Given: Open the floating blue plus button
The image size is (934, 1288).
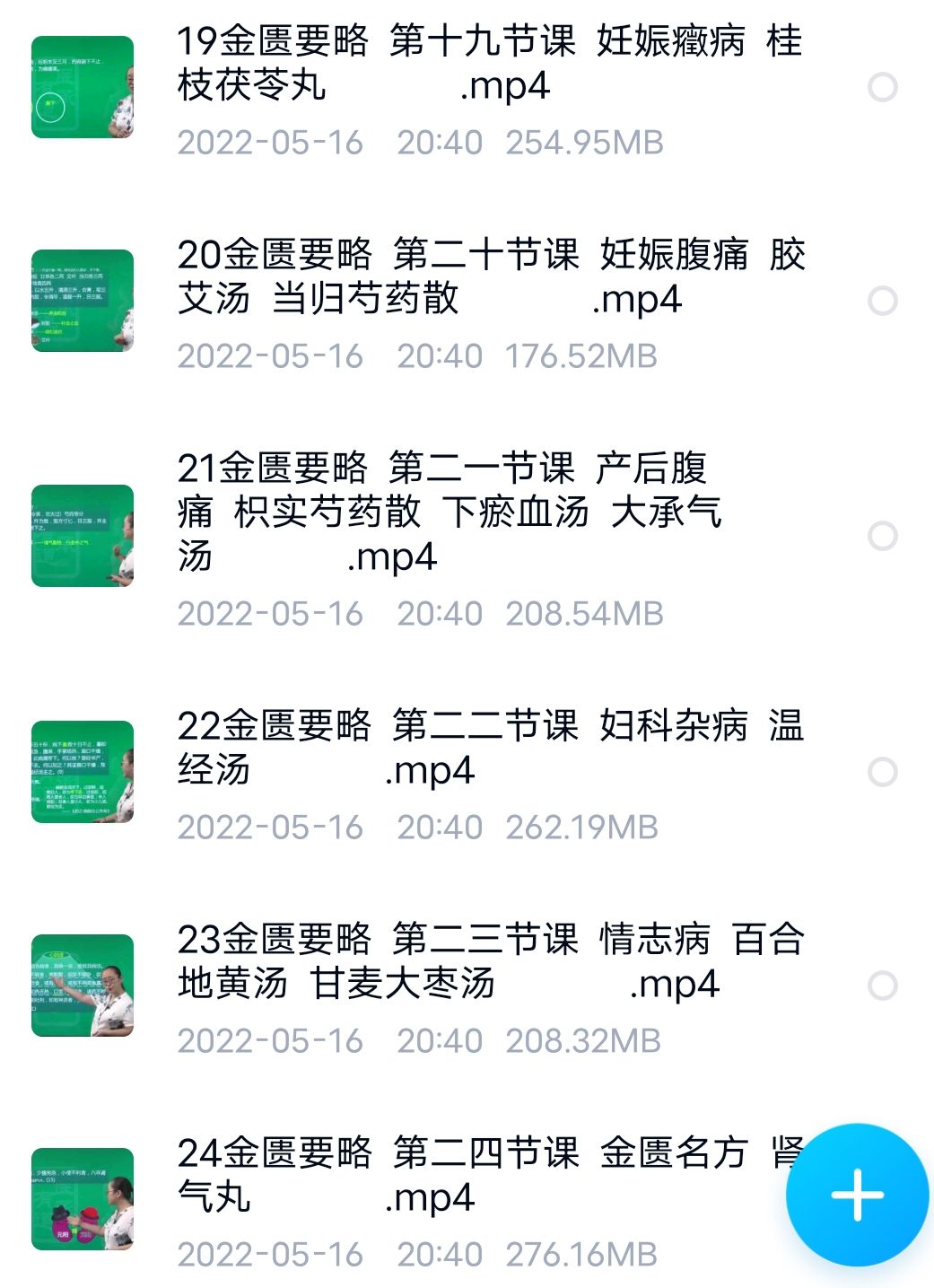Looking at the screenshot, I should click(858, 1195).
